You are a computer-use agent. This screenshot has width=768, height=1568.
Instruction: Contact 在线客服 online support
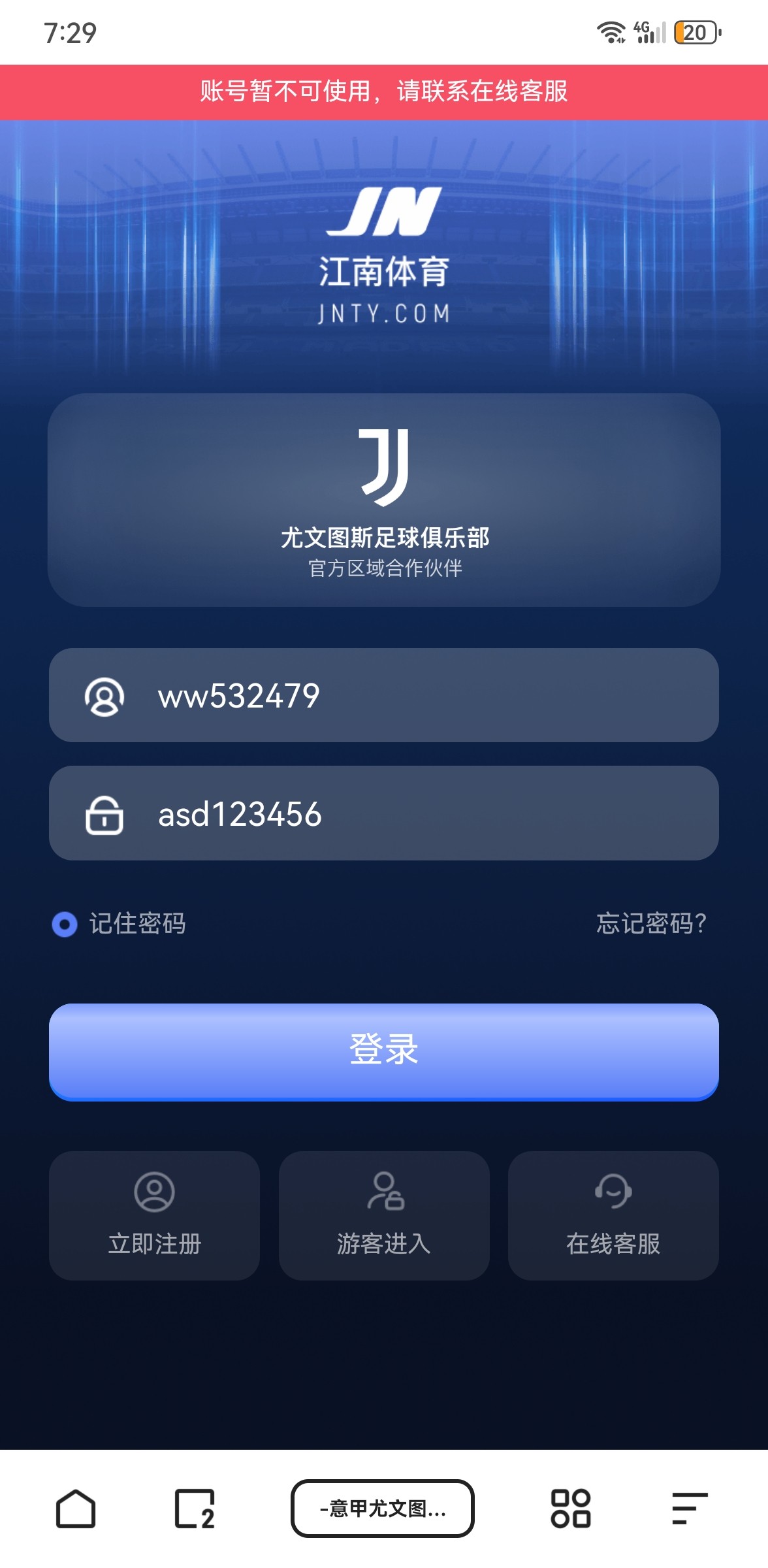tap(613, 1215)
